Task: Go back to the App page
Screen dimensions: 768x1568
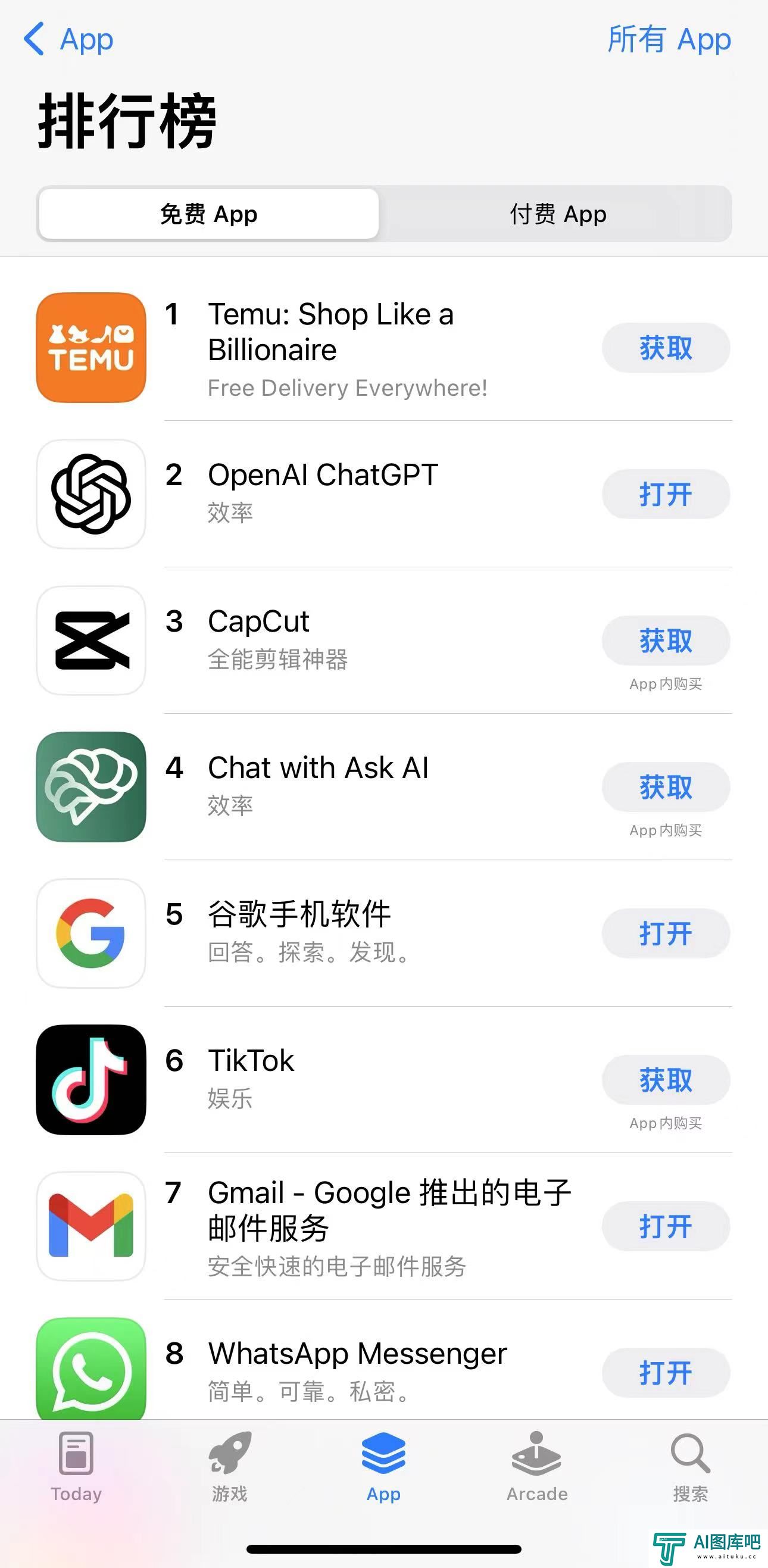Action: click(68, 39)
